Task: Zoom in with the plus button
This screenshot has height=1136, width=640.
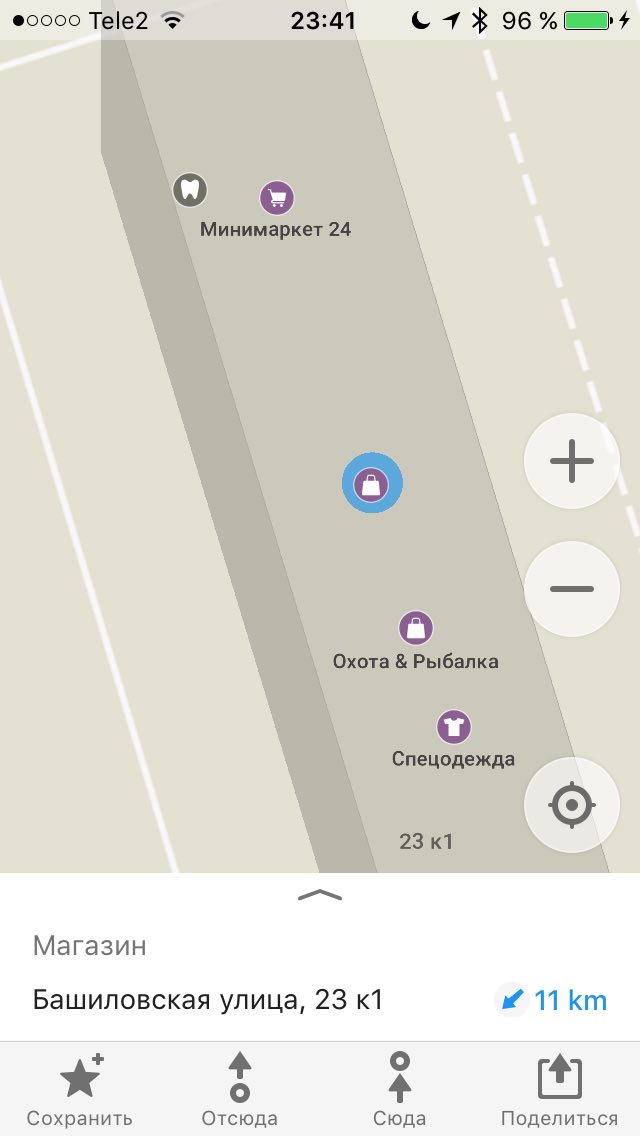Action: tap(572, 461)
